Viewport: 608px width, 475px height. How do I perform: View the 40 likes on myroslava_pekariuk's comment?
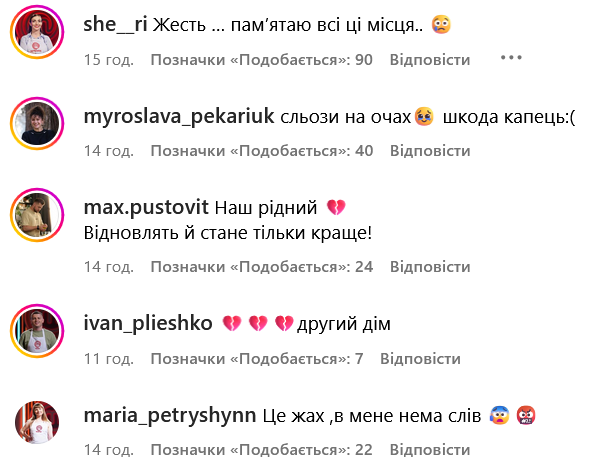click(x=261, y=151)
